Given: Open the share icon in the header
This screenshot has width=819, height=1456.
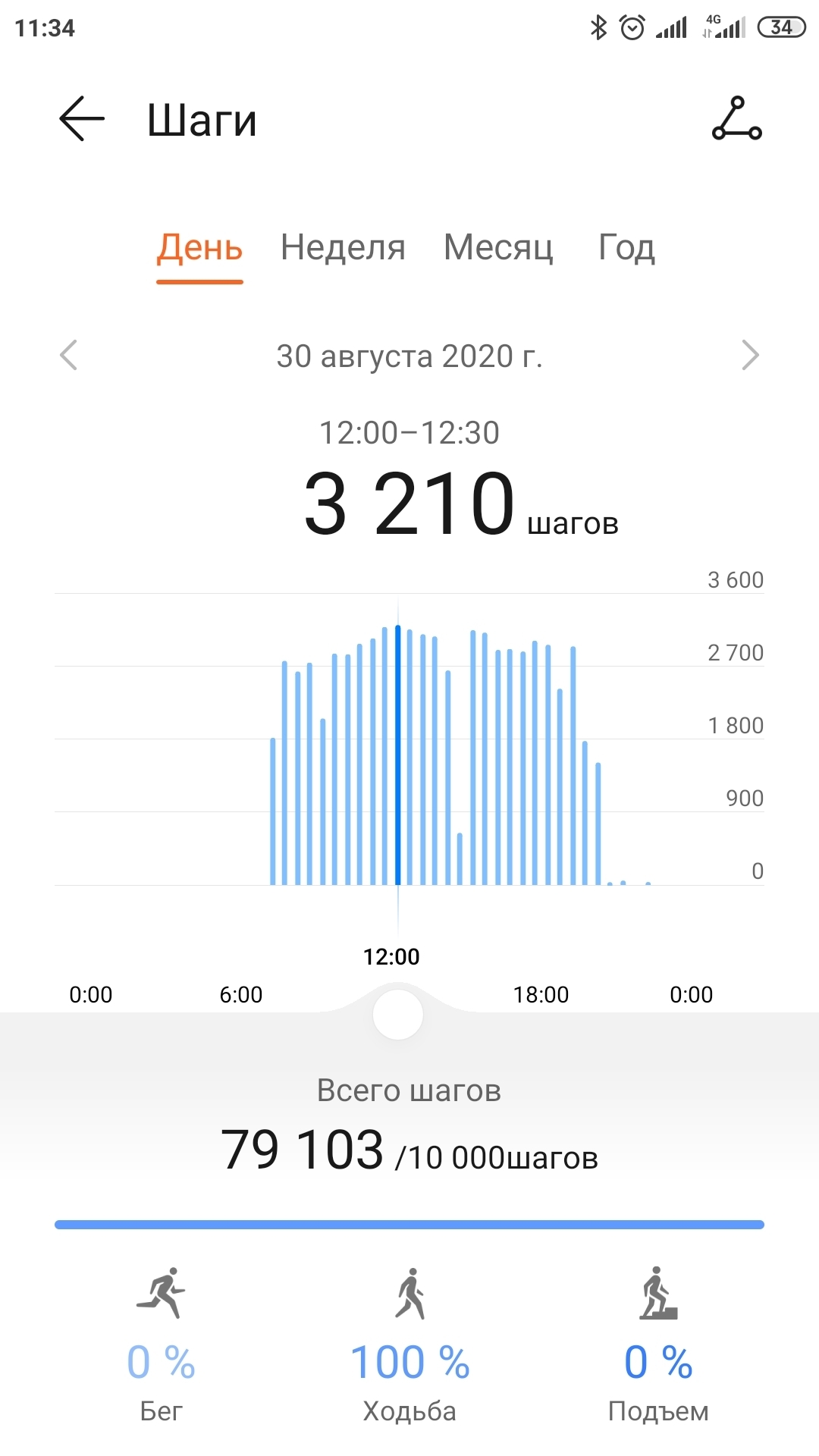Looking at the screenshot, I should click(x=736, y=119).
